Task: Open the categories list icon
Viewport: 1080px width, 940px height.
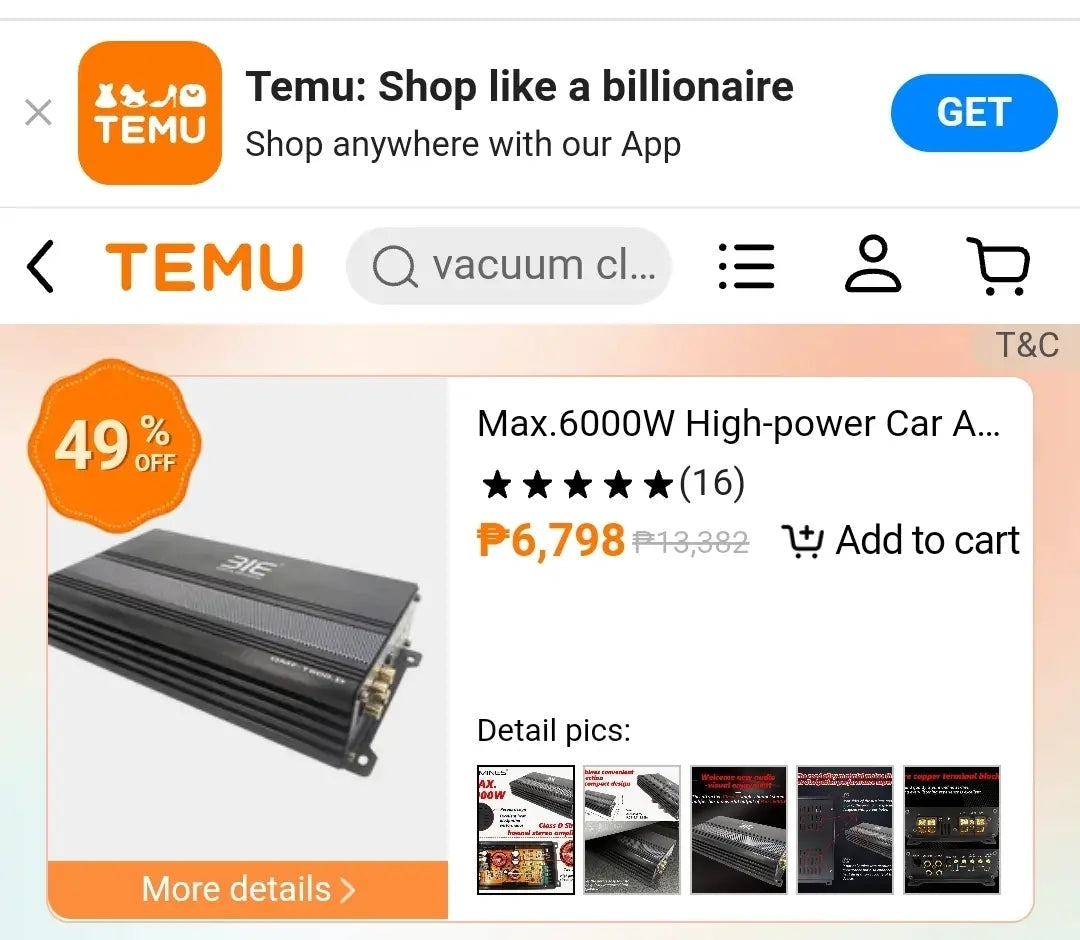Action: 746,267
